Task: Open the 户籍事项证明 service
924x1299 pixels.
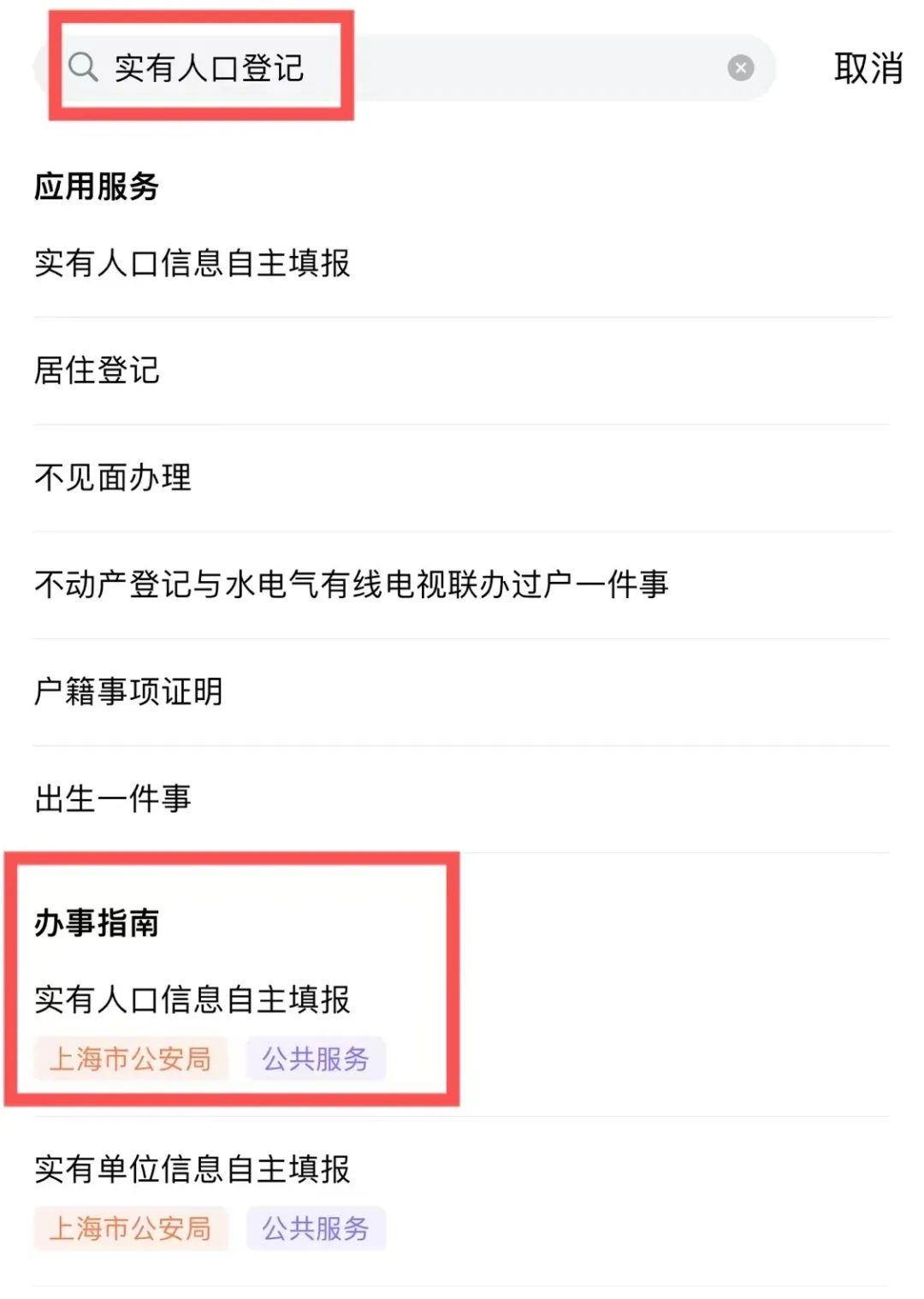Action: coord(128,691)
